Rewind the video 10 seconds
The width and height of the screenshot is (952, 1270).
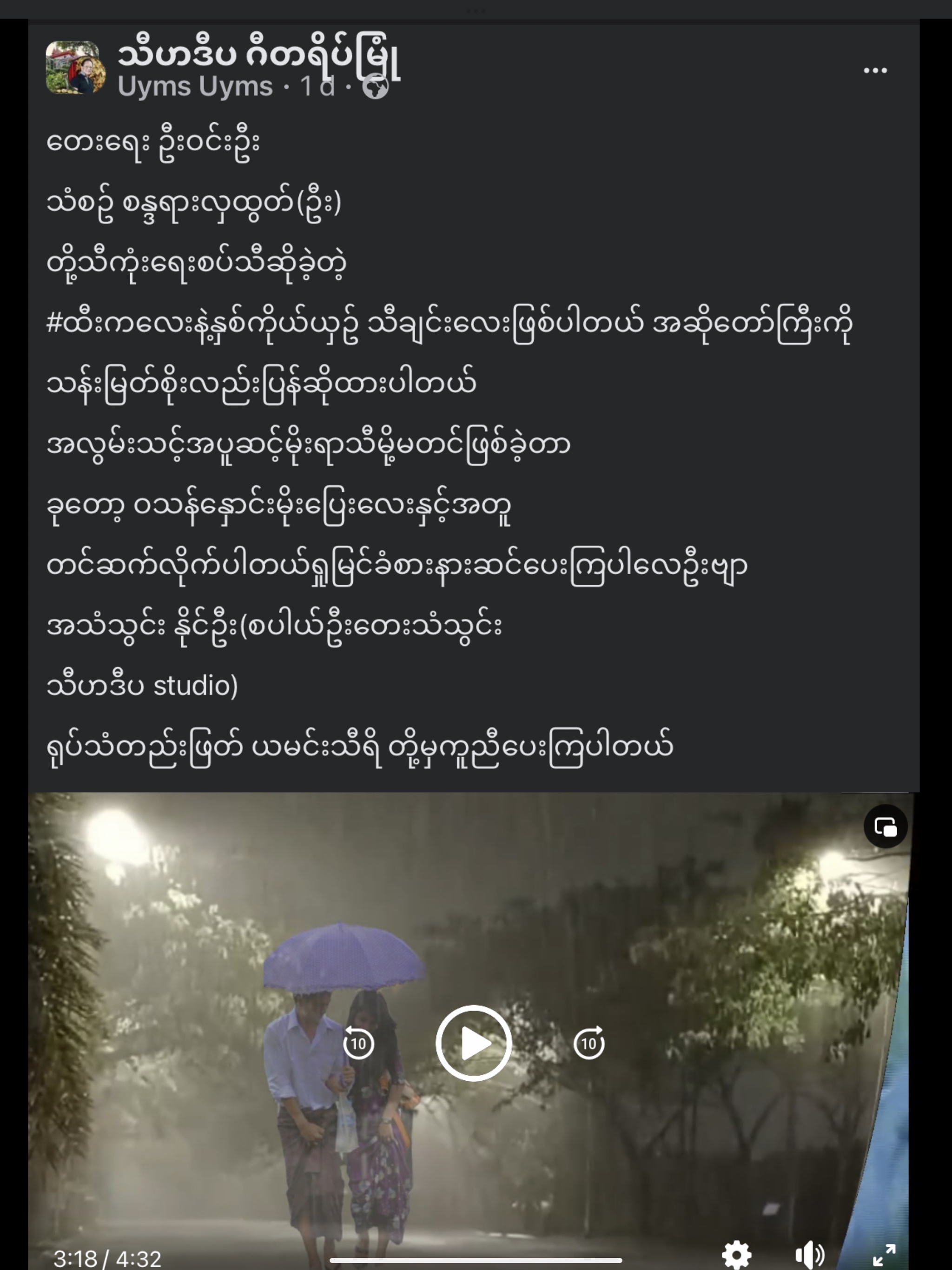(358, 1043)
